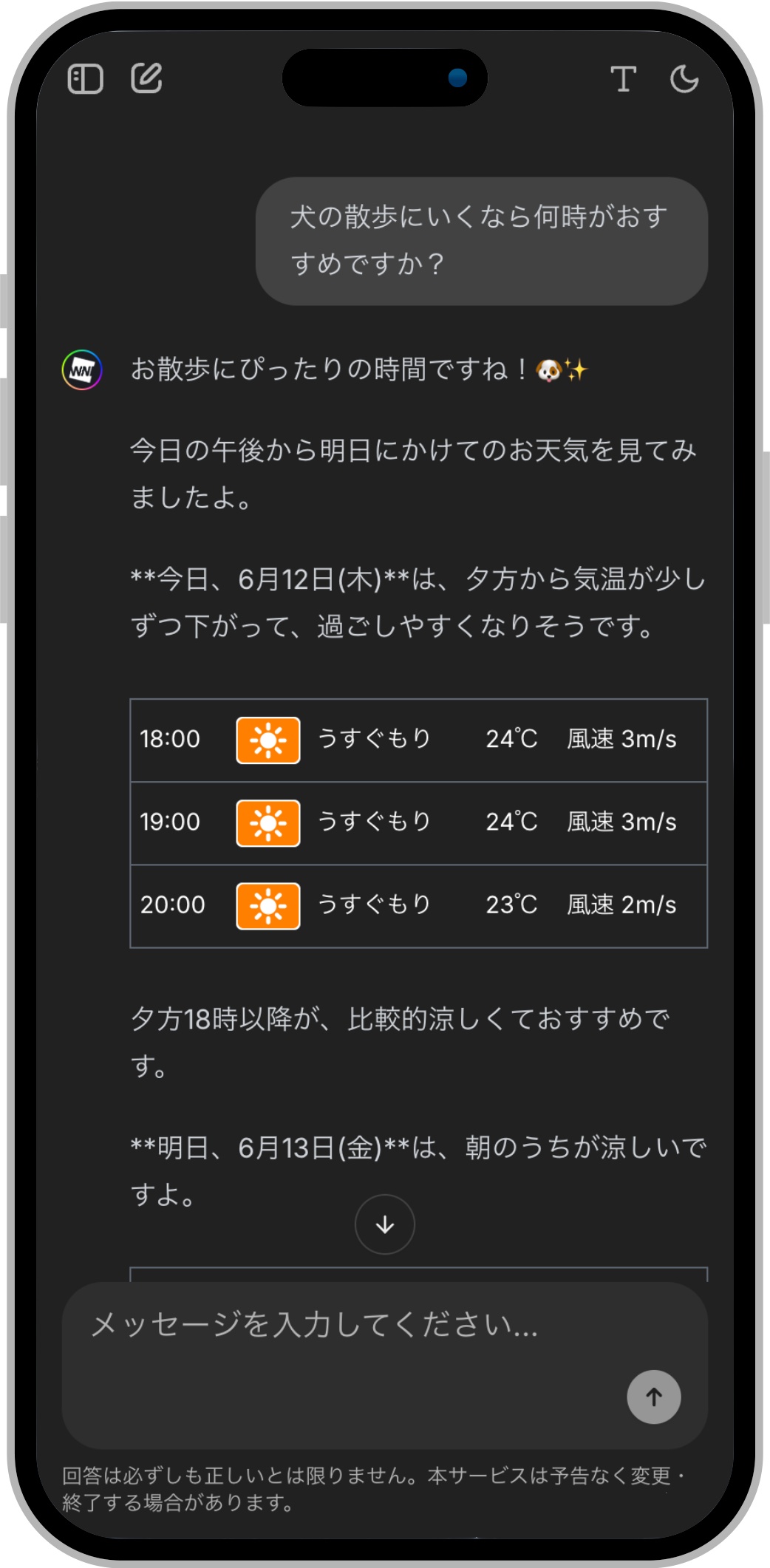
Task: Send the message with the up arrow button
Action: click(x=654, y=1397)
